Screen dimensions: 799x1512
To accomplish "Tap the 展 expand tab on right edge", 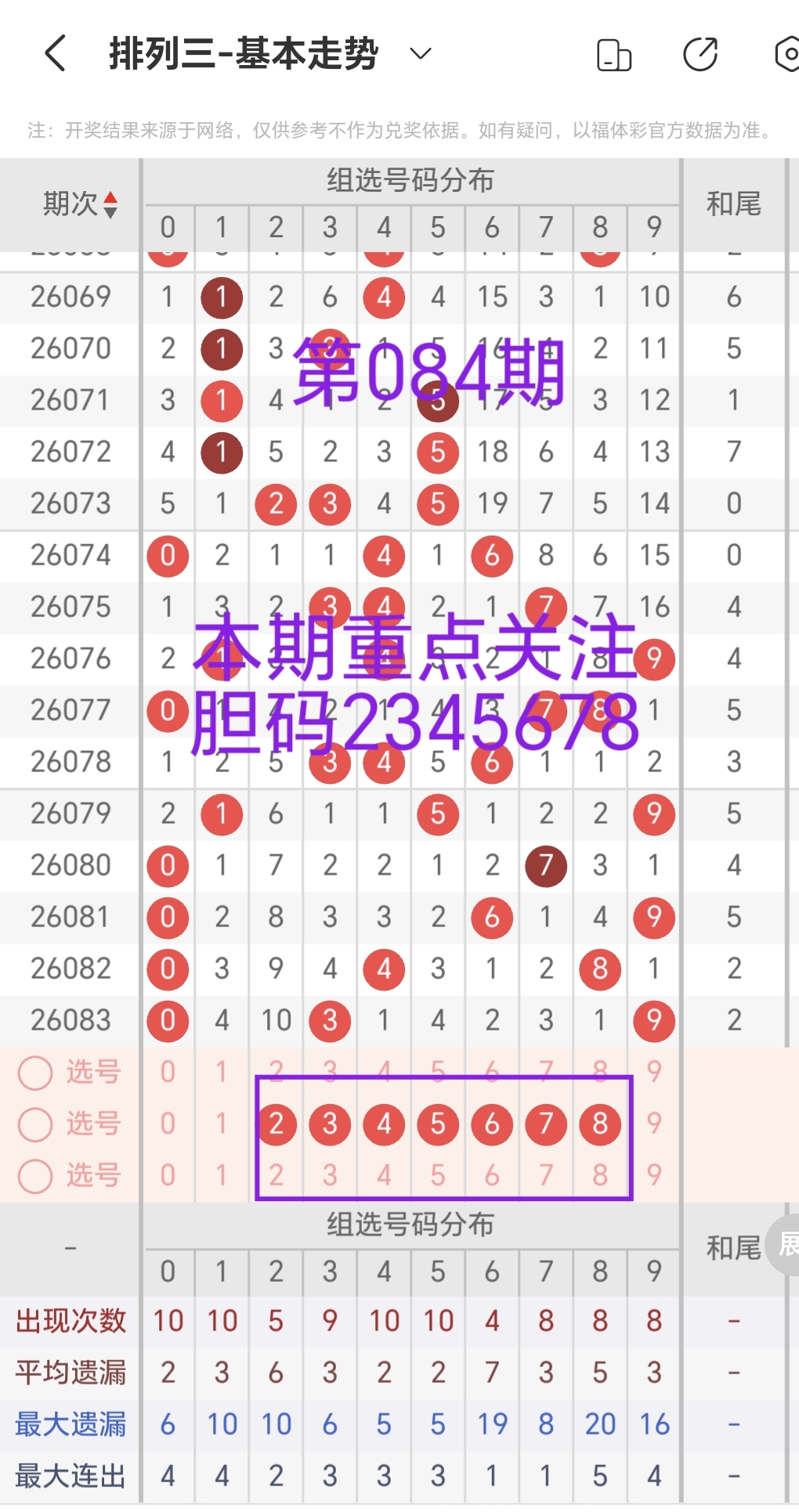I will (x=790, y=1243).
